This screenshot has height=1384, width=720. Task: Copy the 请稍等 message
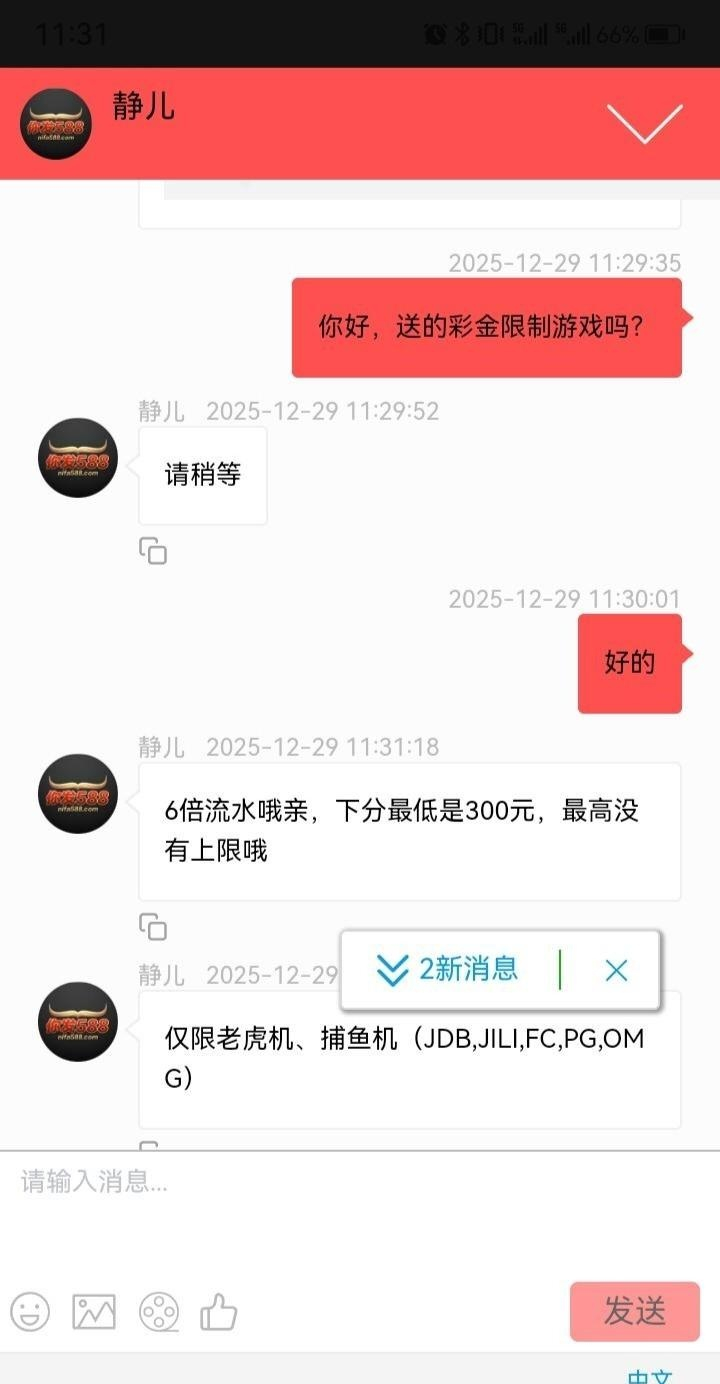(x=153, y=550)
